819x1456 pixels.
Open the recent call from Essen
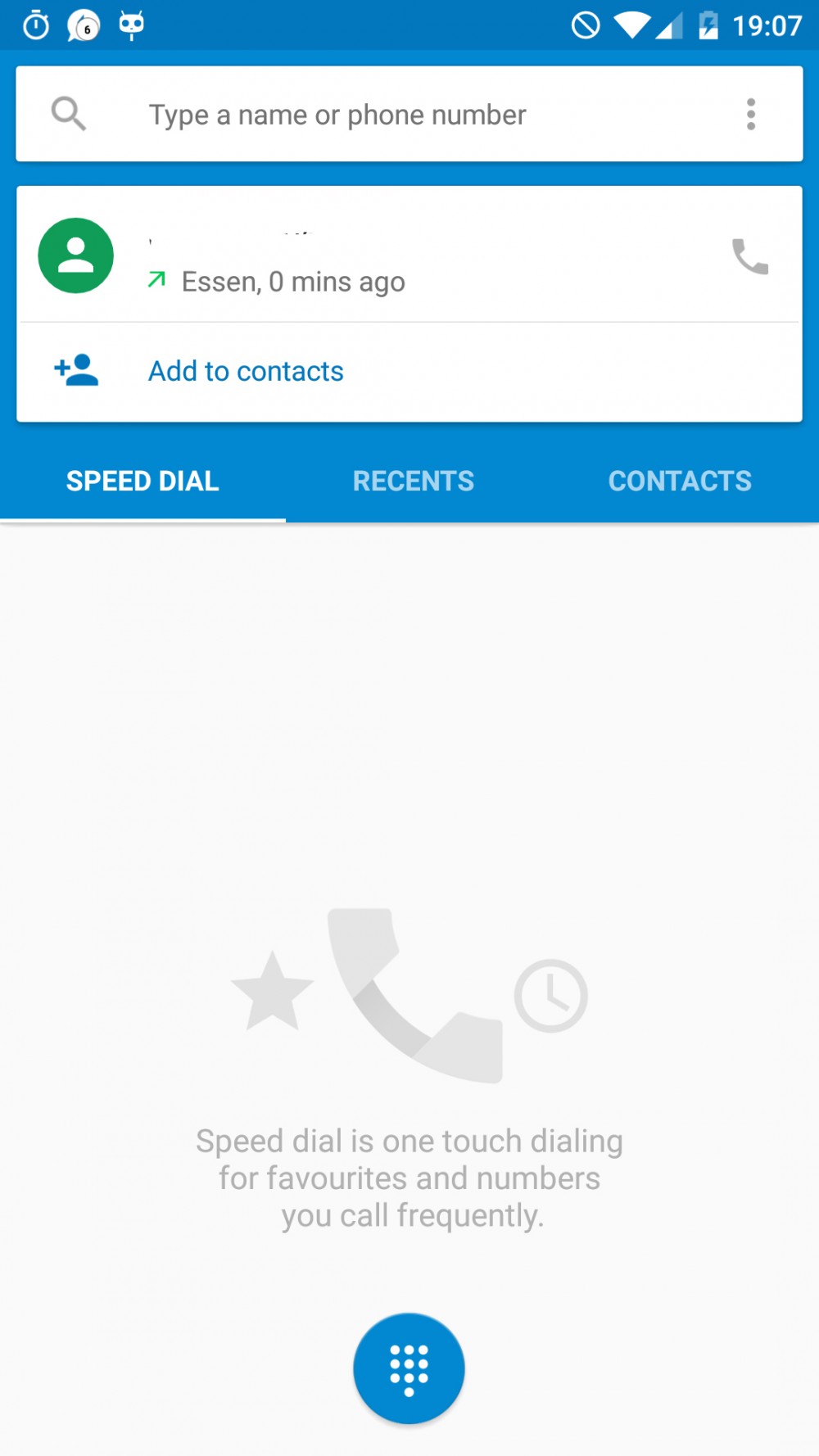(369, 257)
